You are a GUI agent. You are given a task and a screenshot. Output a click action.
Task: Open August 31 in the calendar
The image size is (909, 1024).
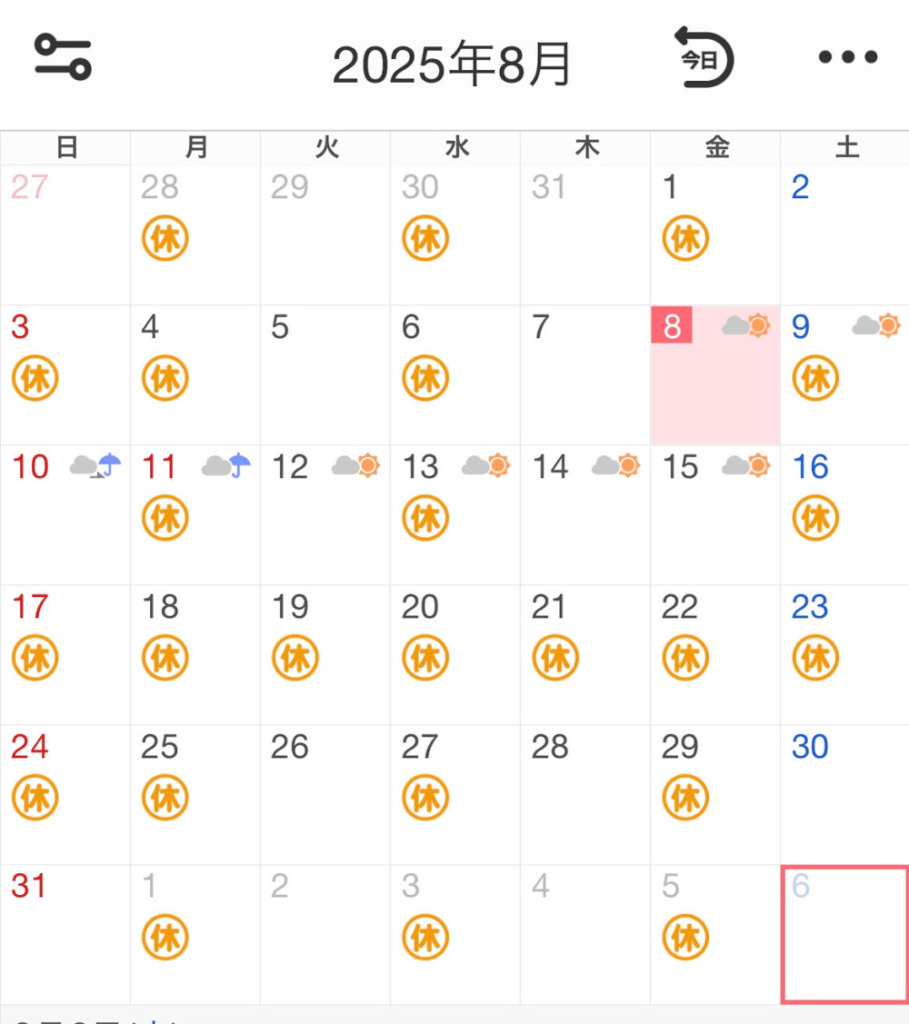(x=65, y=935)
